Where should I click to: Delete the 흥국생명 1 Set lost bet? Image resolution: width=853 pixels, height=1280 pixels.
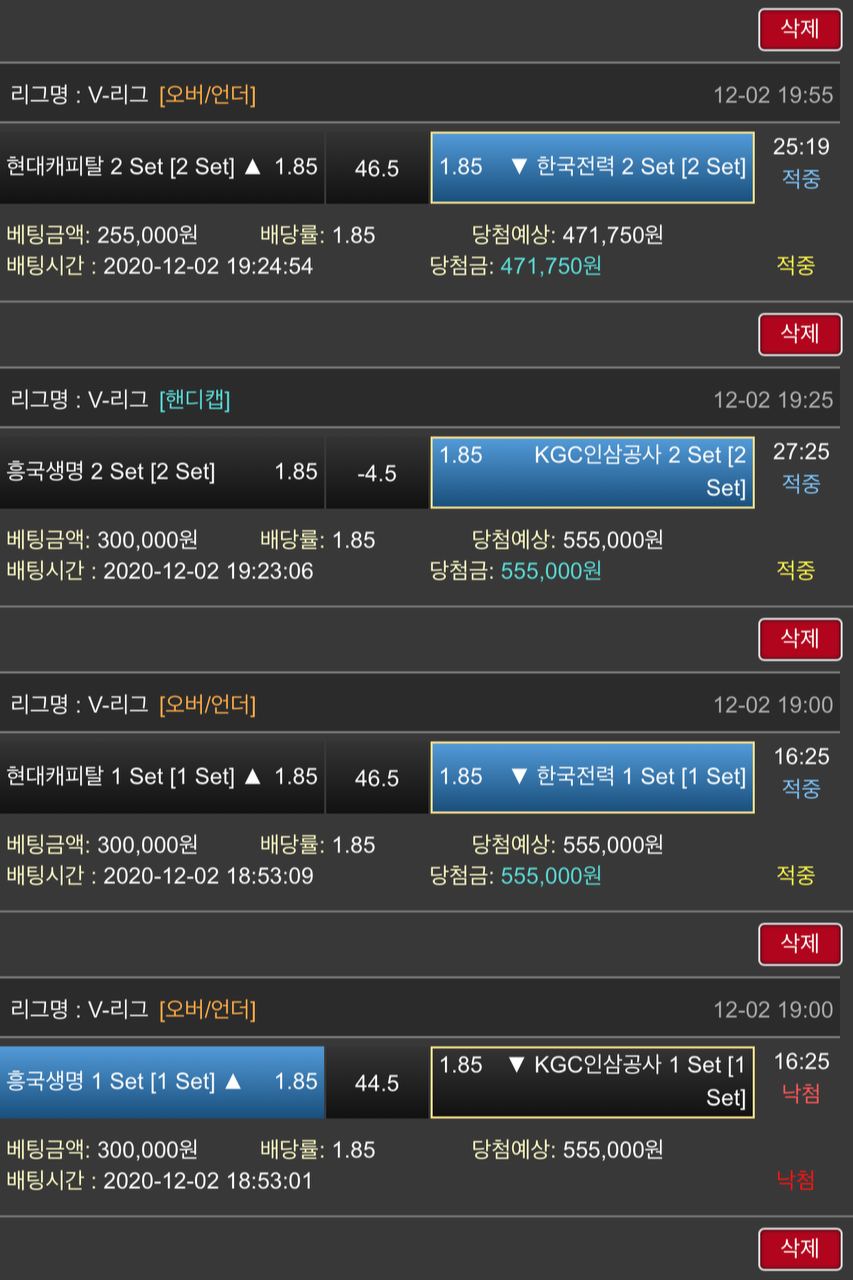(x=799, y=1248)
